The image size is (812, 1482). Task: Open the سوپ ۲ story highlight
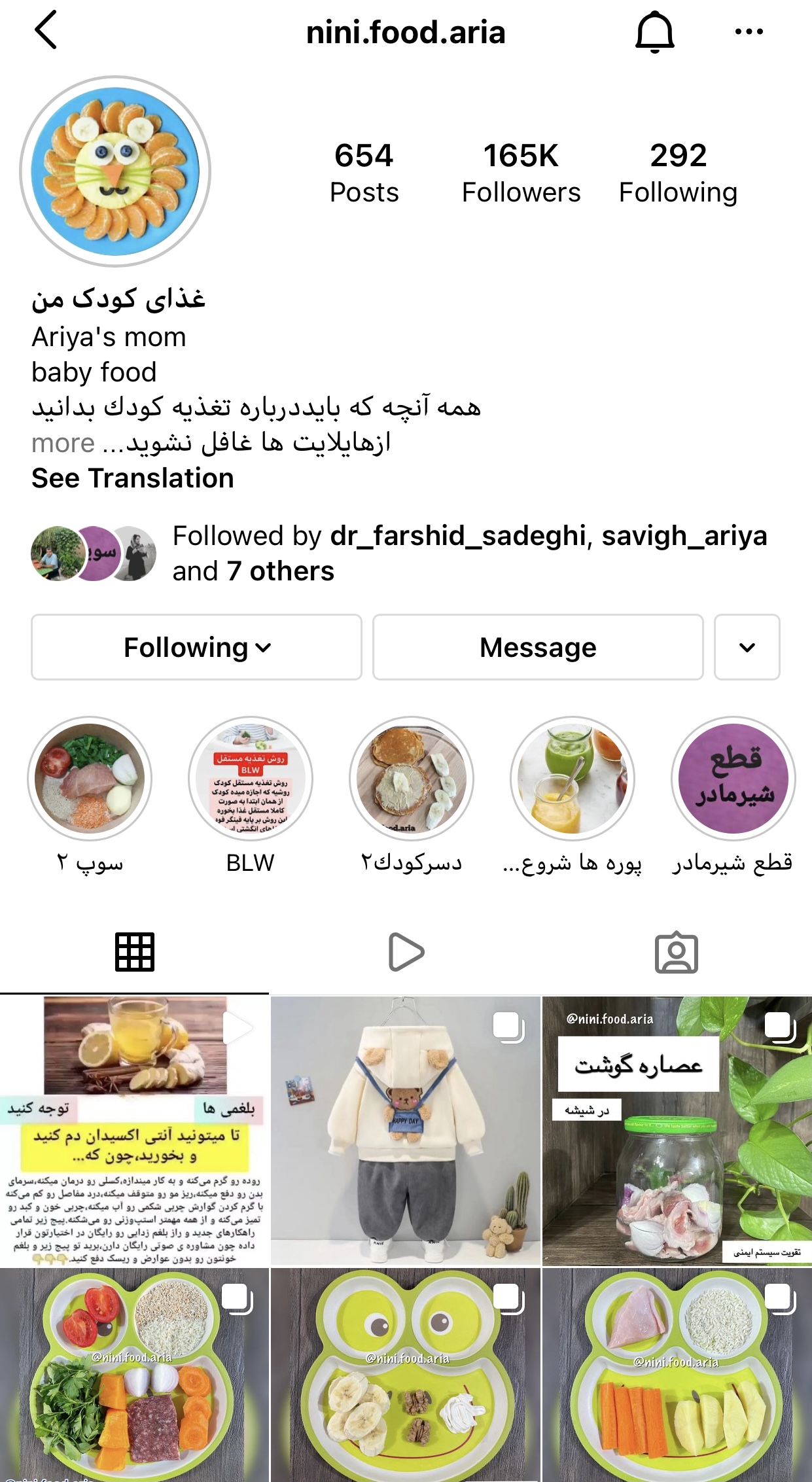pyautogui.click(x=90, y=779)
